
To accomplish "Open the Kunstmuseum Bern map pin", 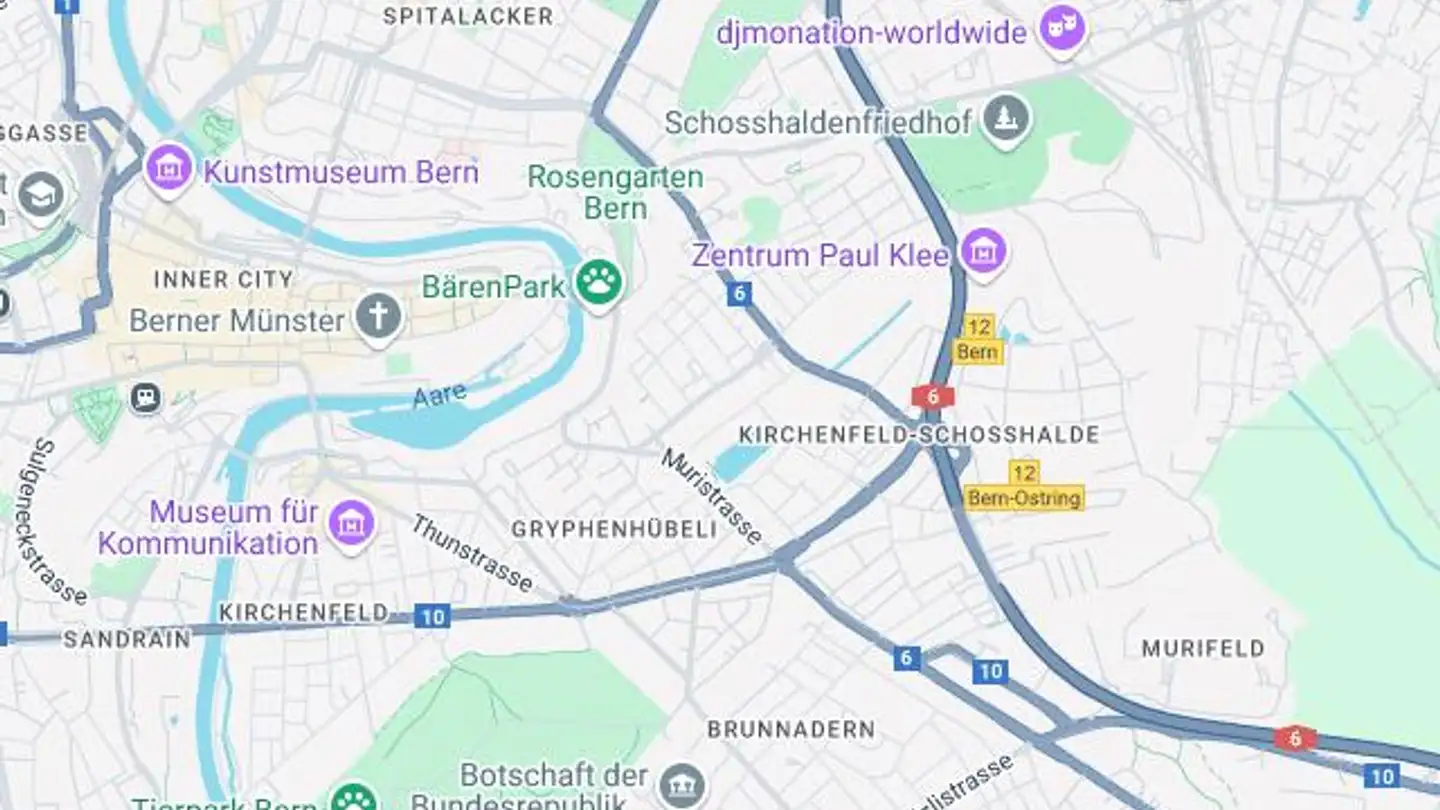I will [169, 169].
